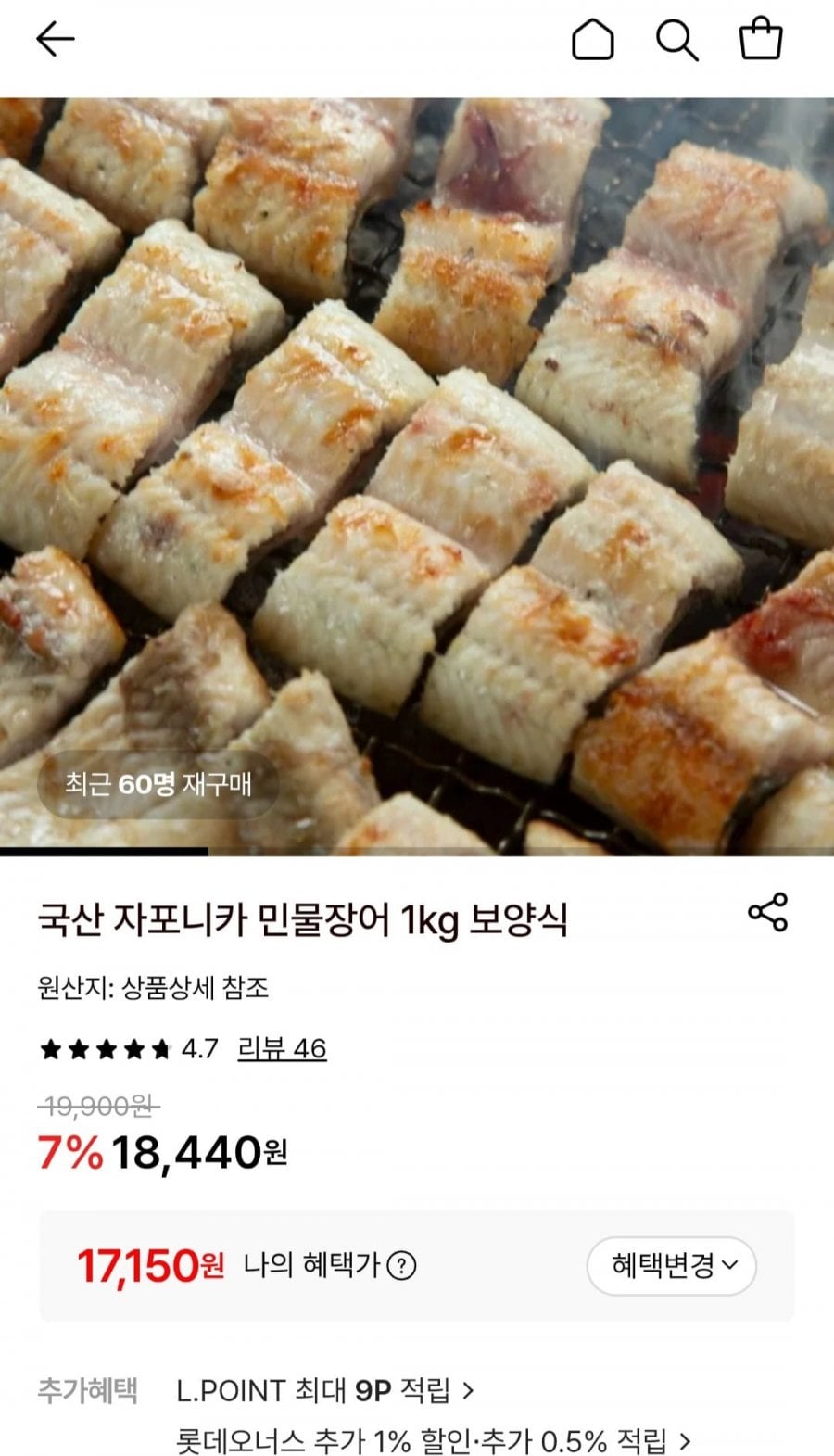Show info for 나의 혜택가

[401, 1265]
